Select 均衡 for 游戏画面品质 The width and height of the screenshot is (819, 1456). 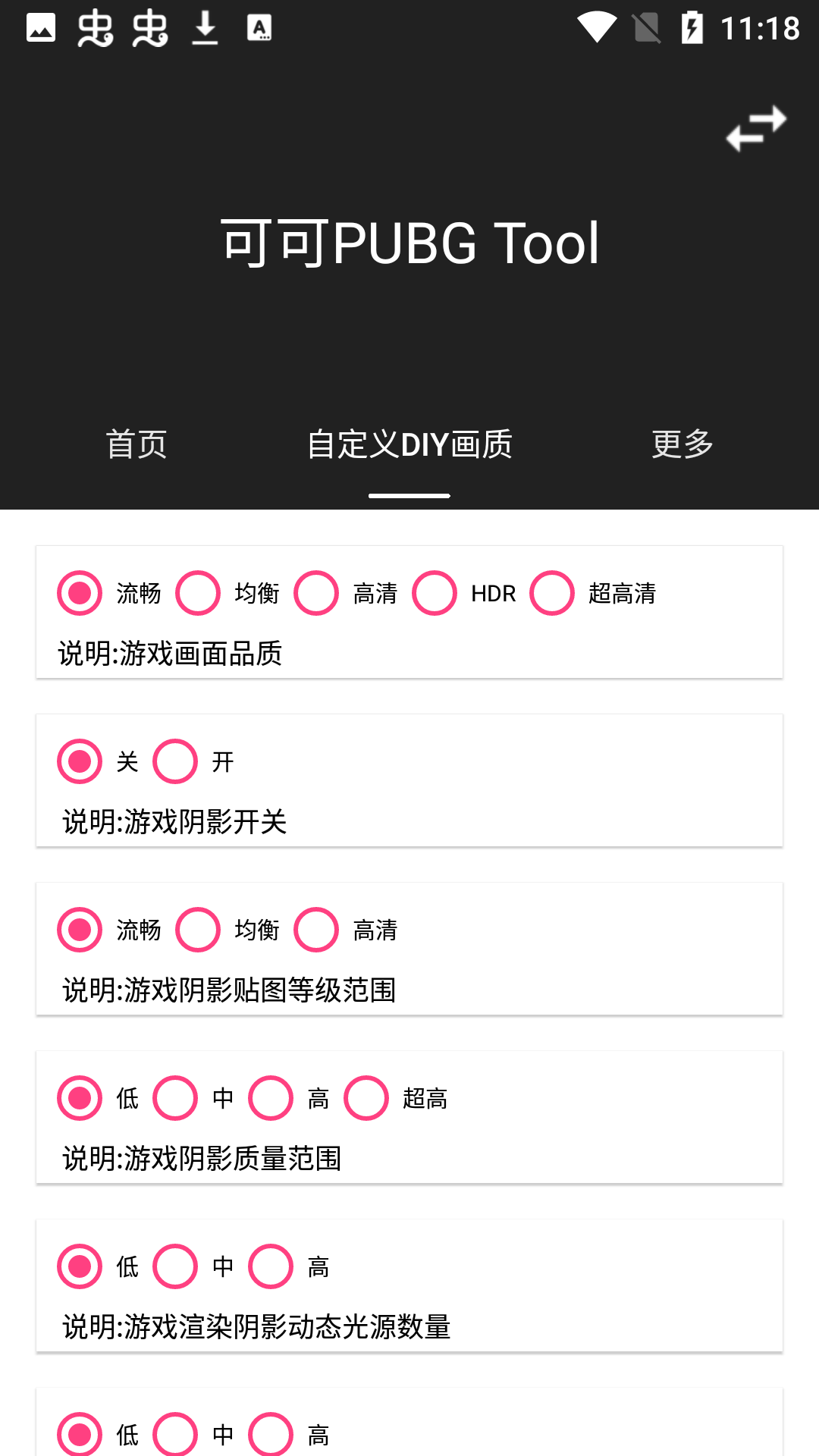[198, 593]
